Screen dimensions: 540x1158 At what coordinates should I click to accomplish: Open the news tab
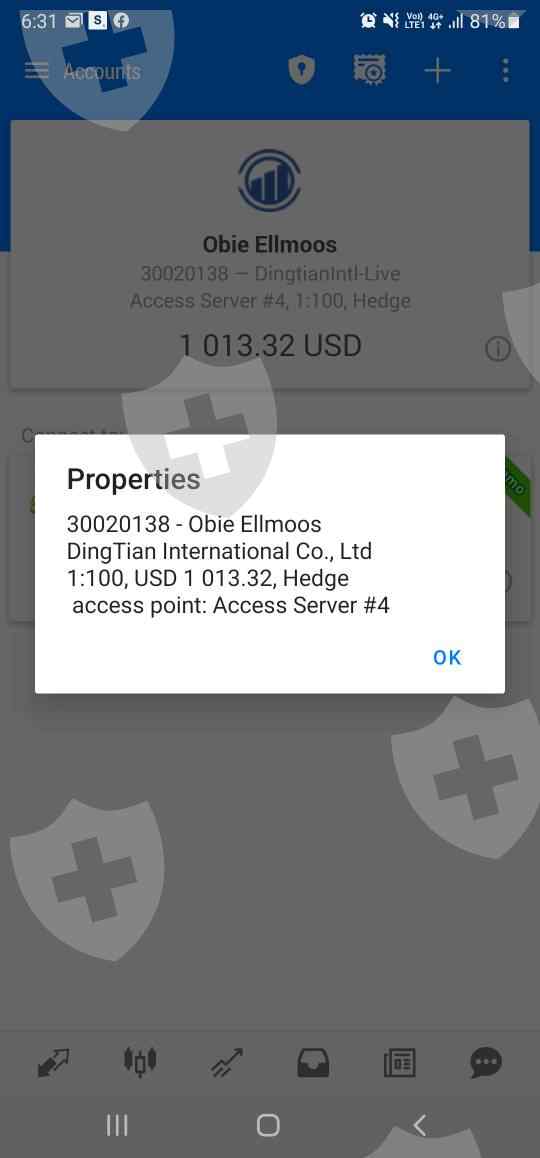(400, 1063)
